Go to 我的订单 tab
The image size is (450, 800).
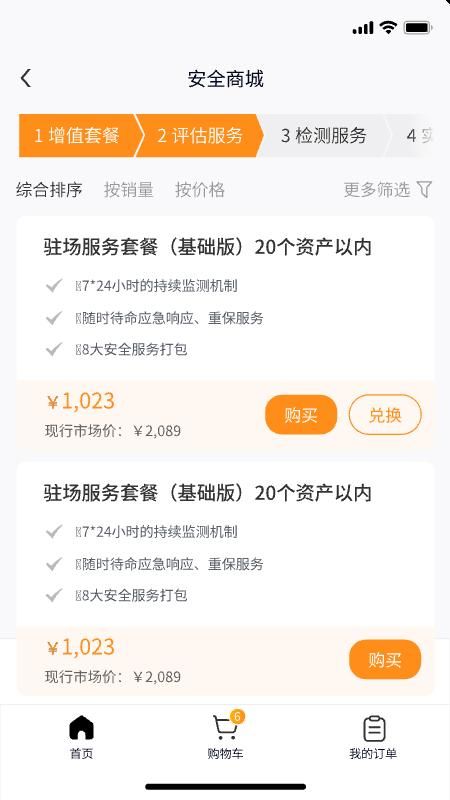[x=373, y=737]
